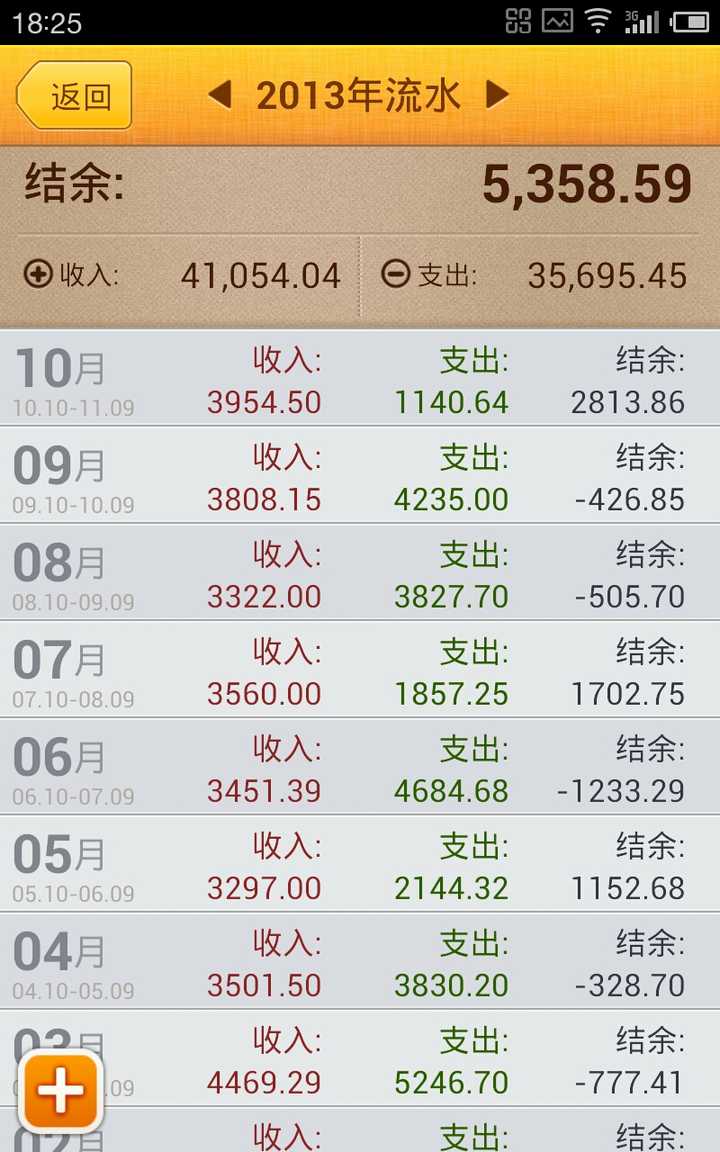Open the 09月 monthly record
The width and height of the screenshot is (720, 1152).
[x=360, y=475]
